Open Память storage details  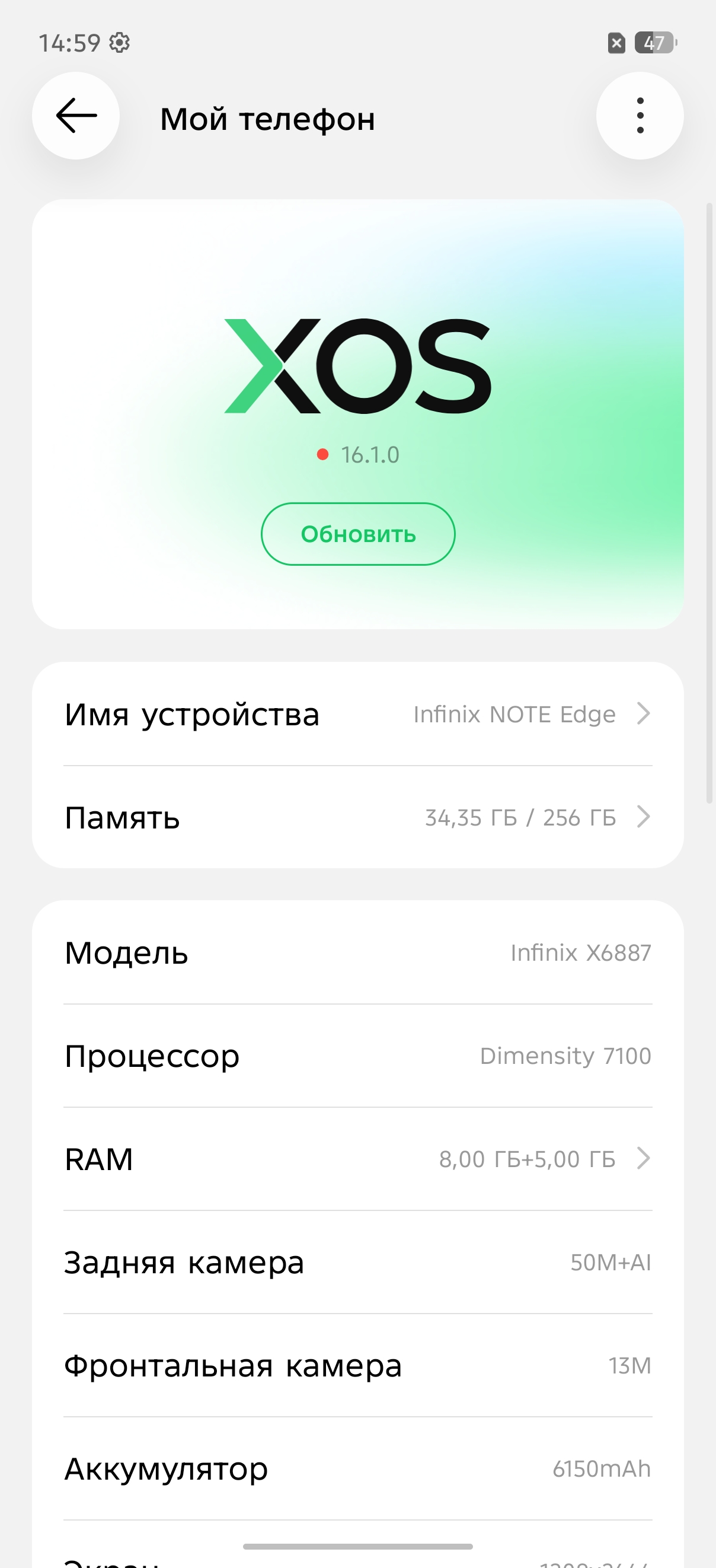tap(357, 817)
